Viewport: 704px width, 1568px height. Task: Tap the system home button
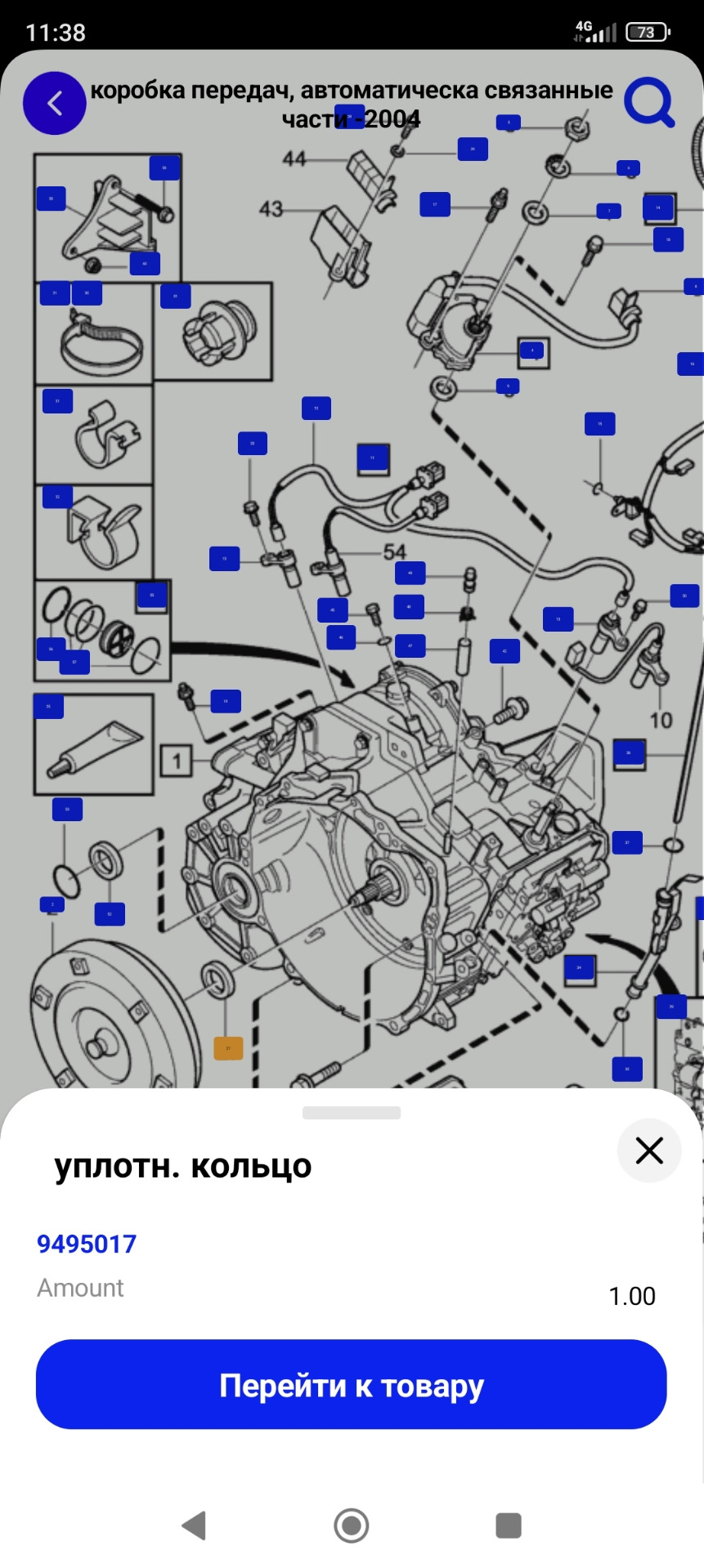coord(352,1525)
